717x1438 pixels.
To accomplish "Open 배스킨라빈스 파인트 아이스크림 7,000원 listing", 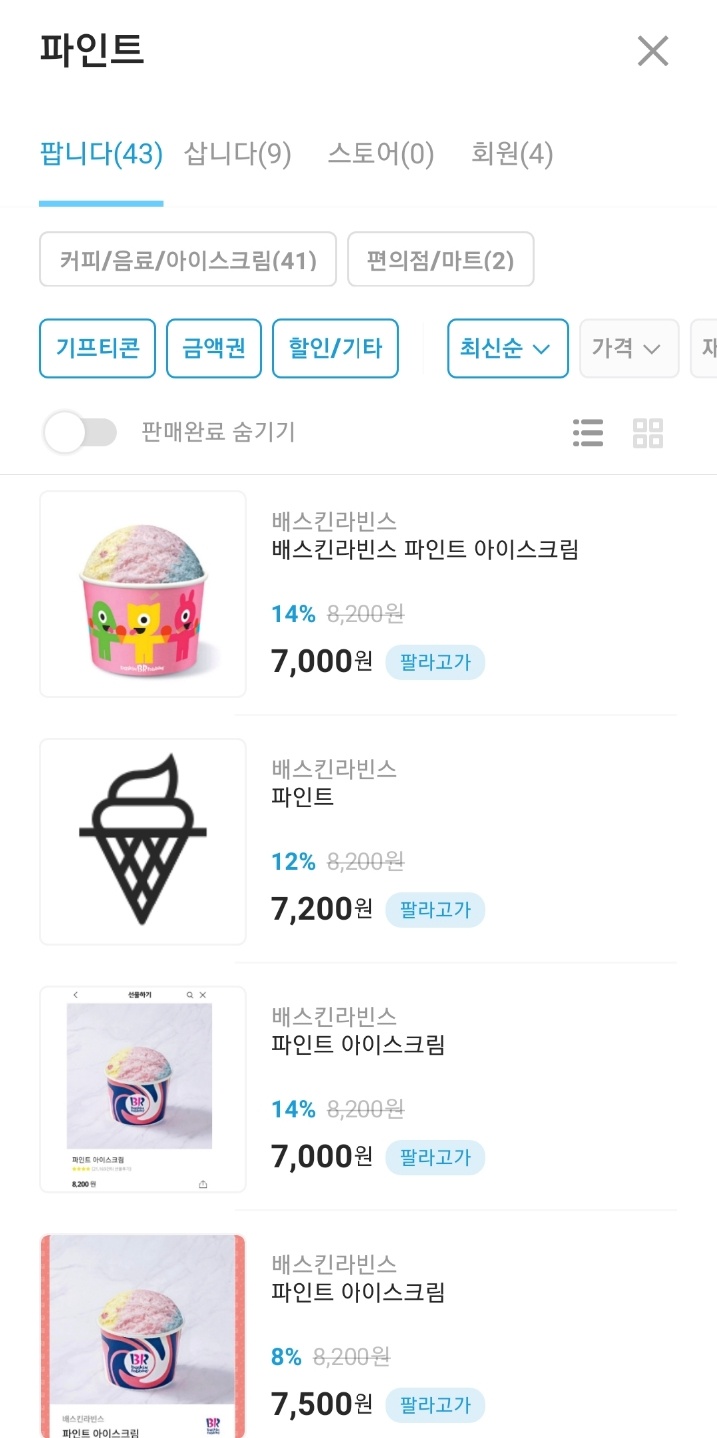I will click(x=424, y=549).
